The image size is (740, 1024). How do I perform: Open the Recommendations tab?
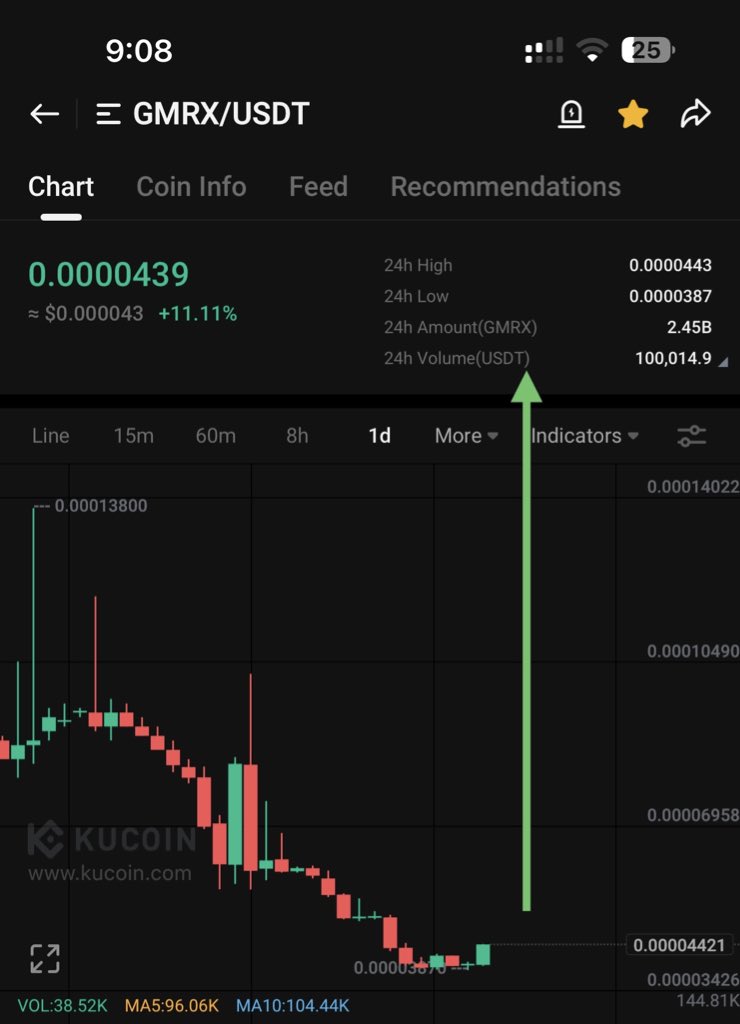[505, 187]
